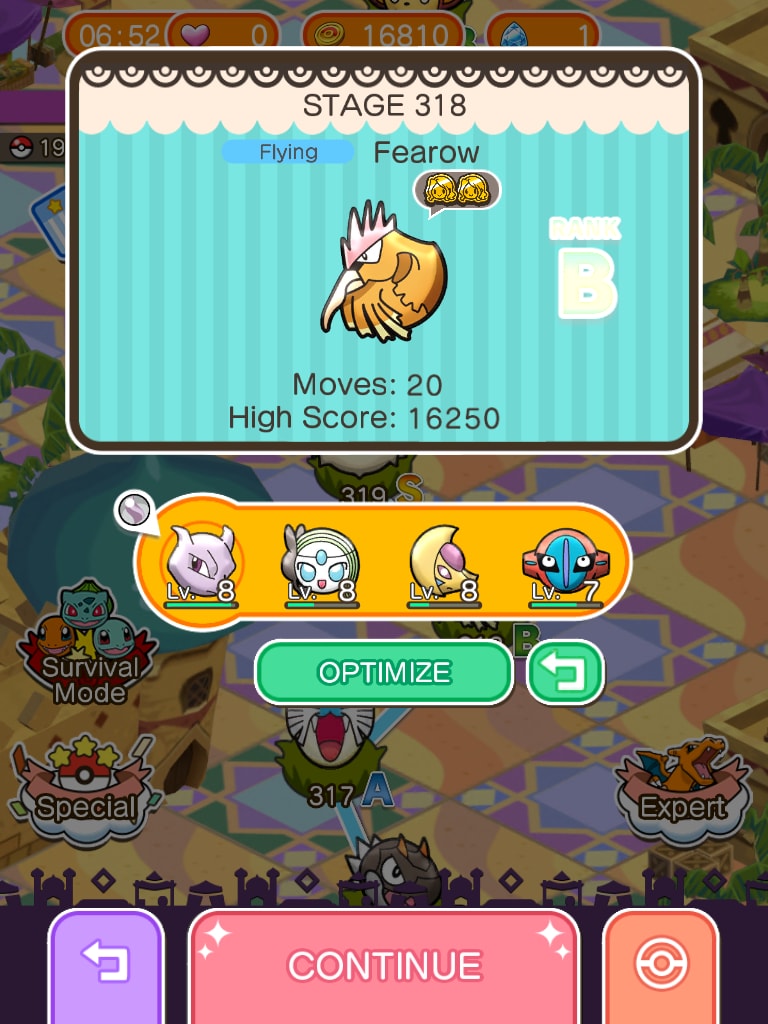Open the orange Poké Ball items button
The width and height of the screenshot is (768, 1024).
(661, 965)
